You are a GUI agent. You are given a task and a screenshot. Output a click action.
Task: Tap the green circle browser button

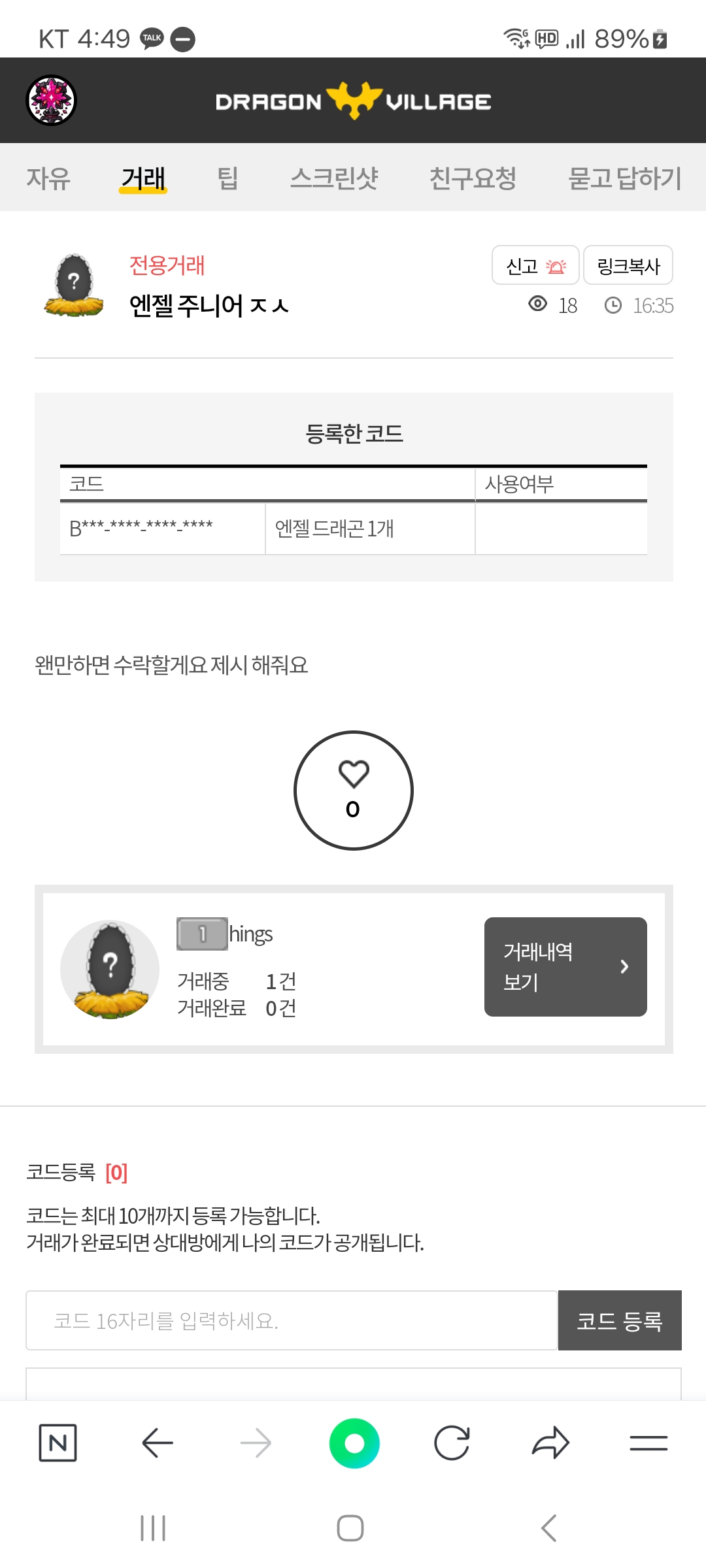354,1443
